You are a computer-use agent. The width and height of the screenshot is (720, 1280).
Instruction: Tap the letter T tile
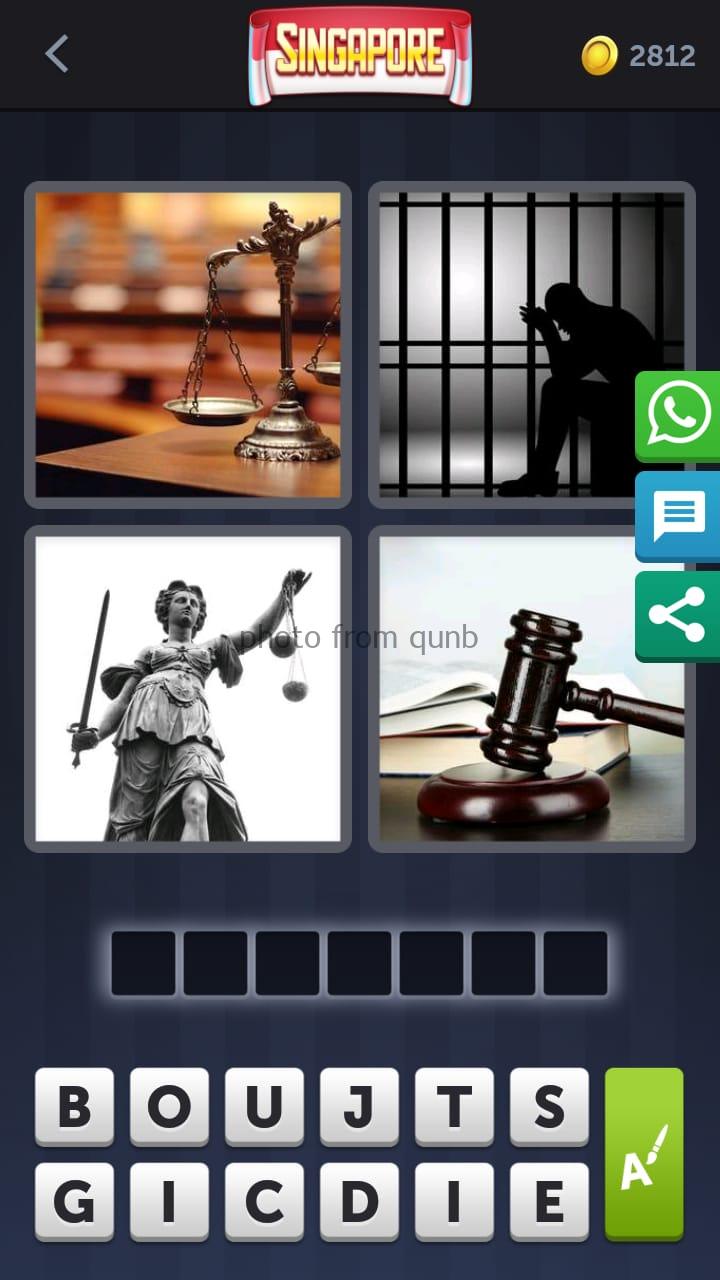coord(454,1106)
